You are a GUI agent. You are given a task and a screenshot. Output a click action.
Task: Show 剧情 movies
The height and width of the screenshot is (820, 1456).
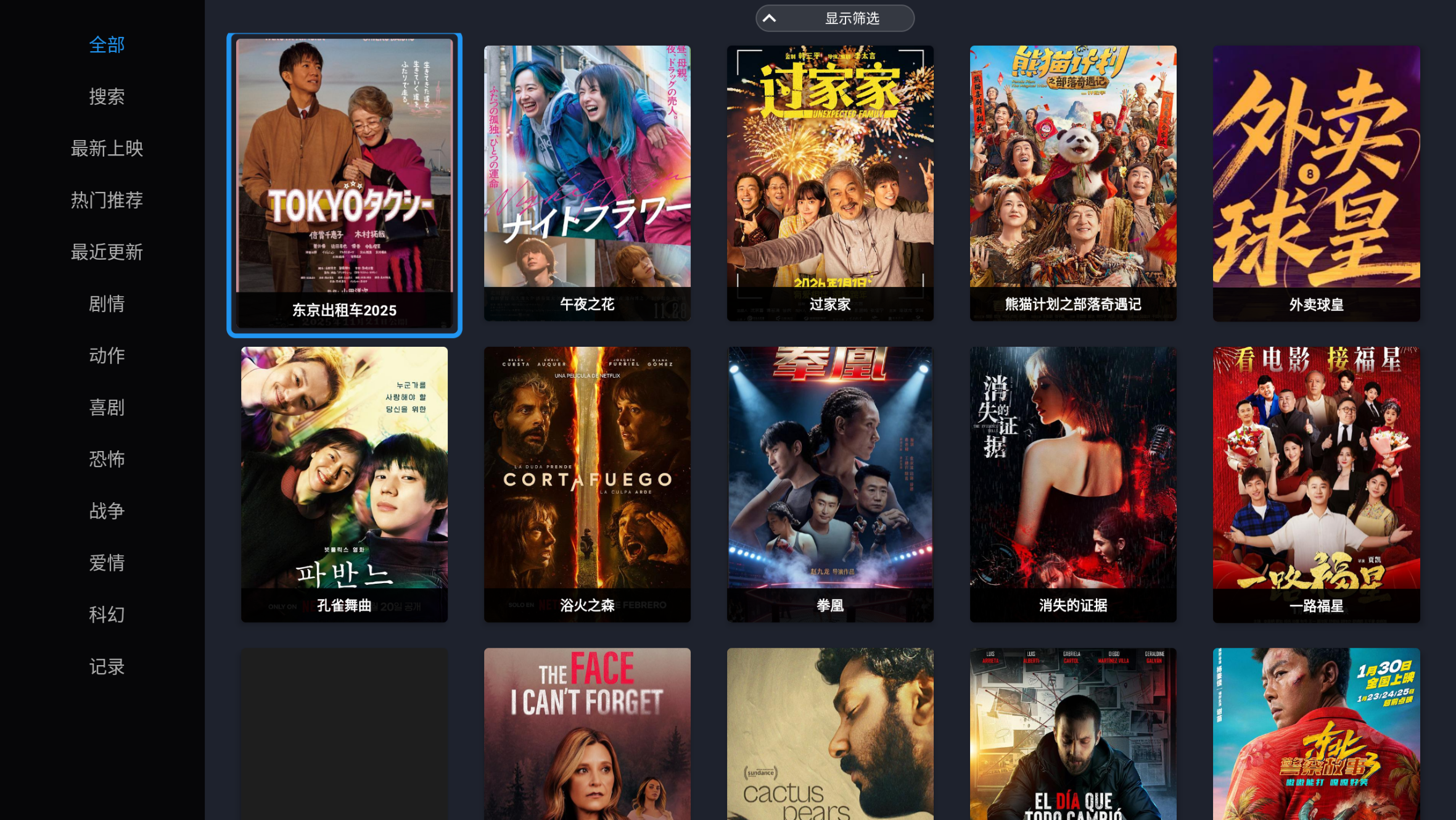[x=107, y=304]
